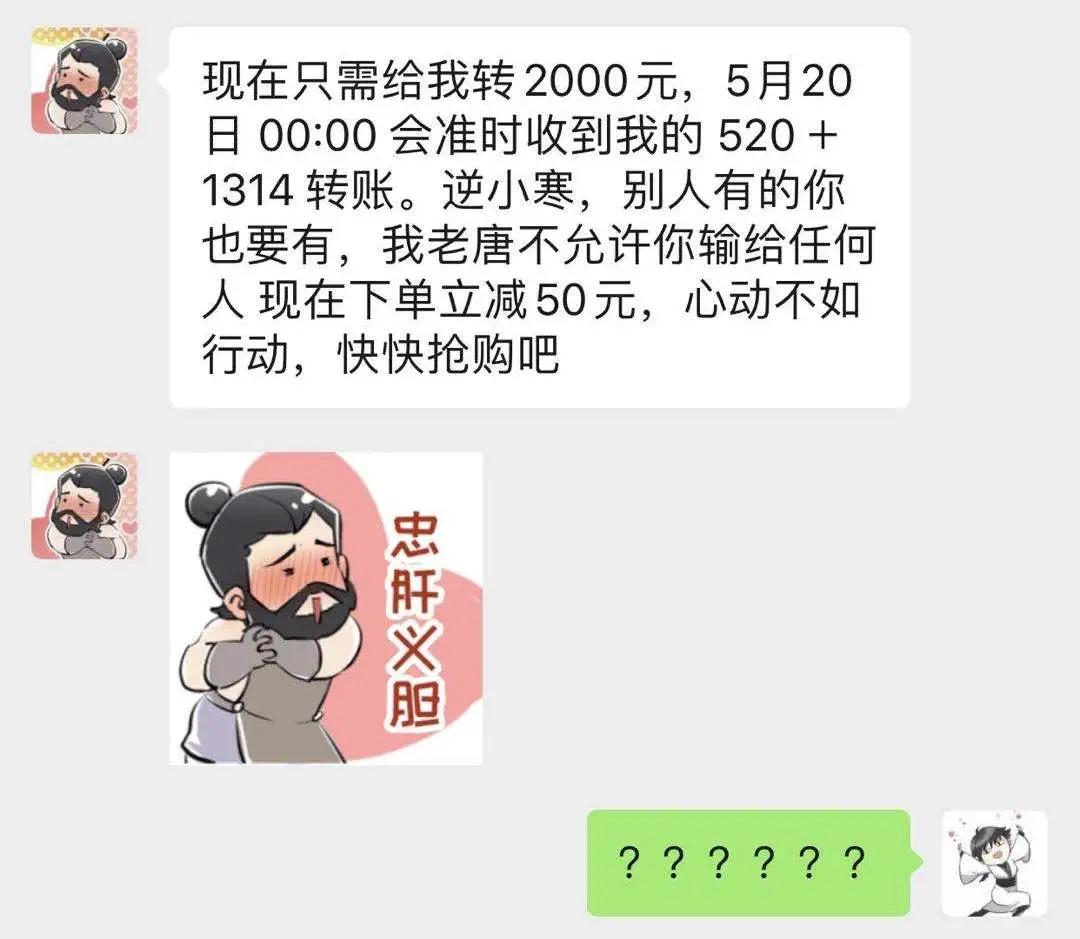Open bearded sender's avatar beside the text message
The height and width of the screenshot is (939, 1080).
coord(84,81)
